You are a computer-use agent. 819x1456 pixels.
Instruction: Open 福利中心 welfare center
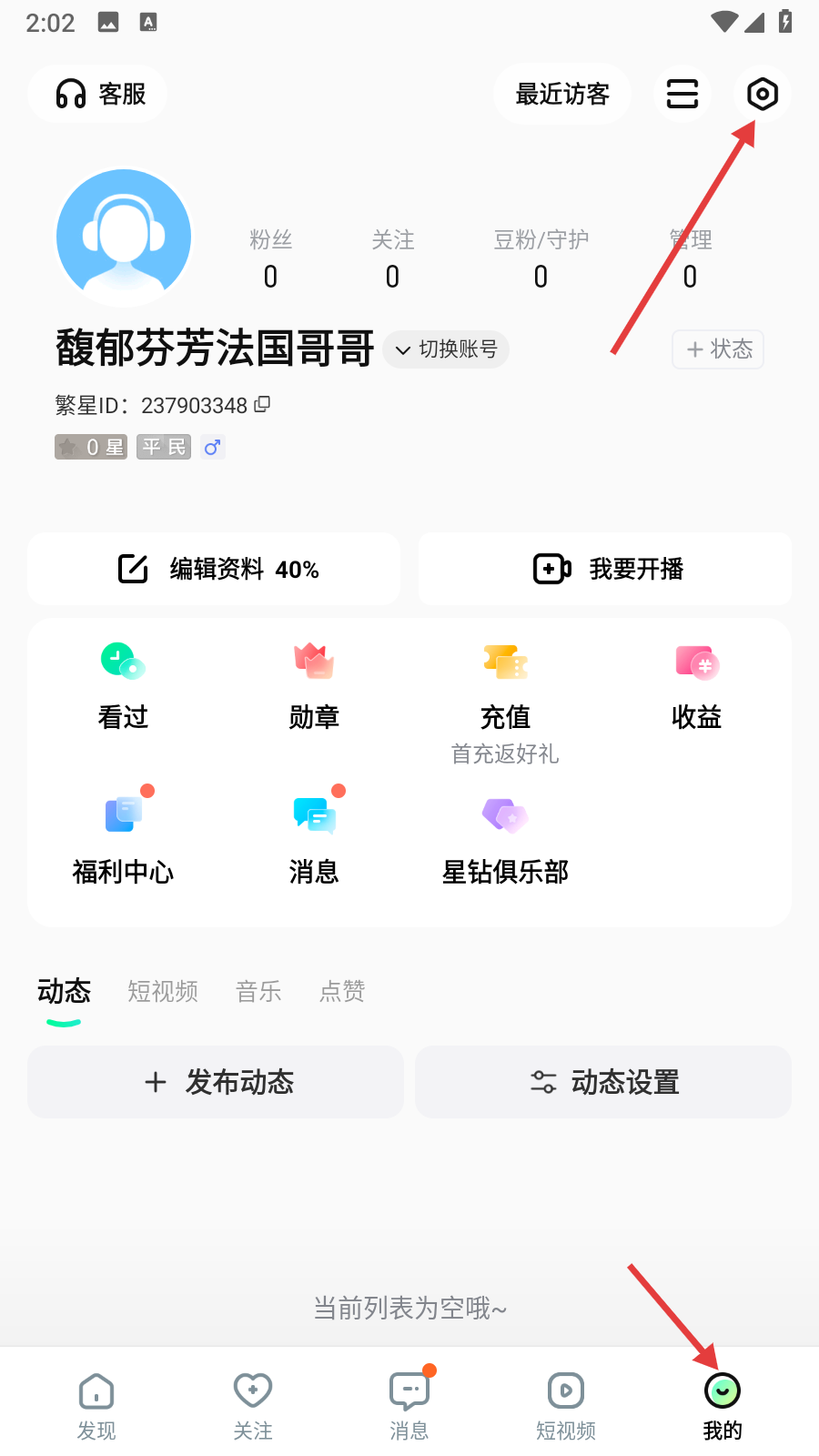coord(123,837)
